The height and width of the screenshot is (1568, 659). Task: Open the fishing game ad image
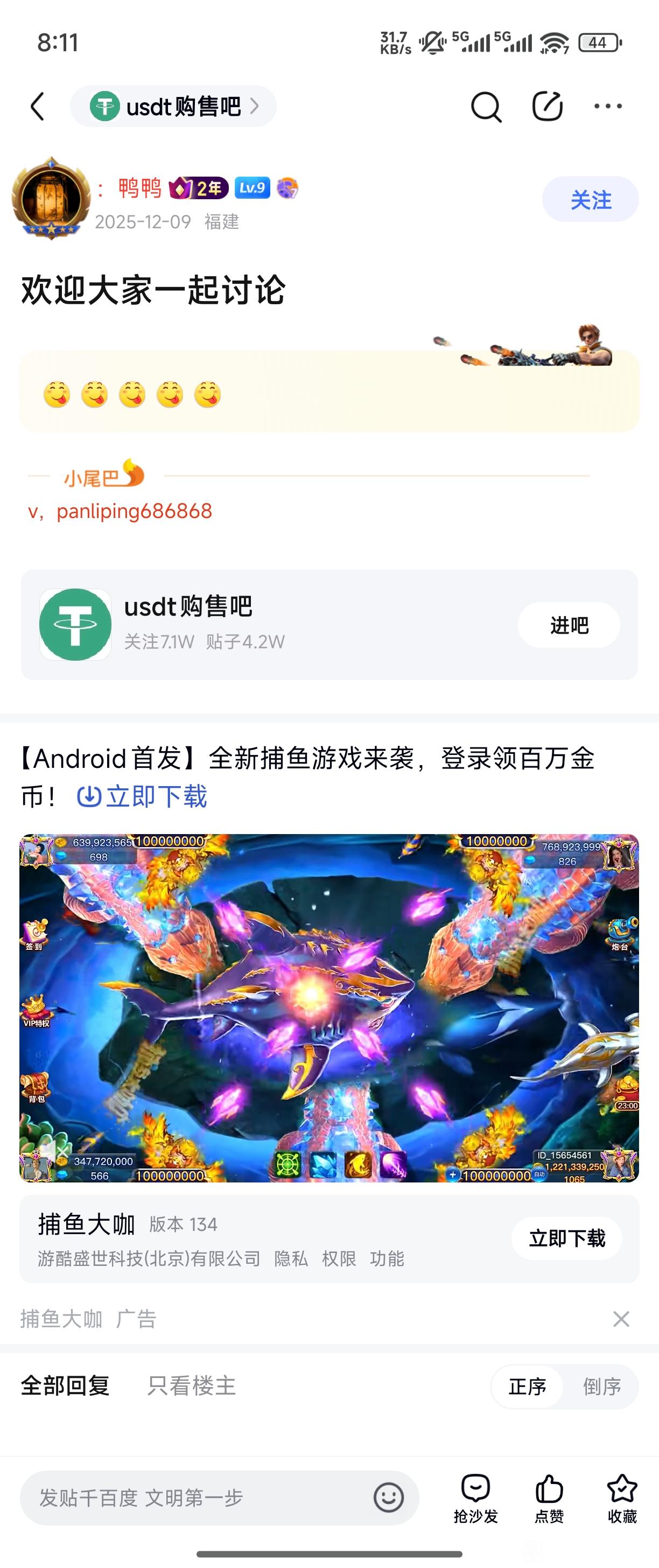pyautogui.click(x=329, y=1008)
